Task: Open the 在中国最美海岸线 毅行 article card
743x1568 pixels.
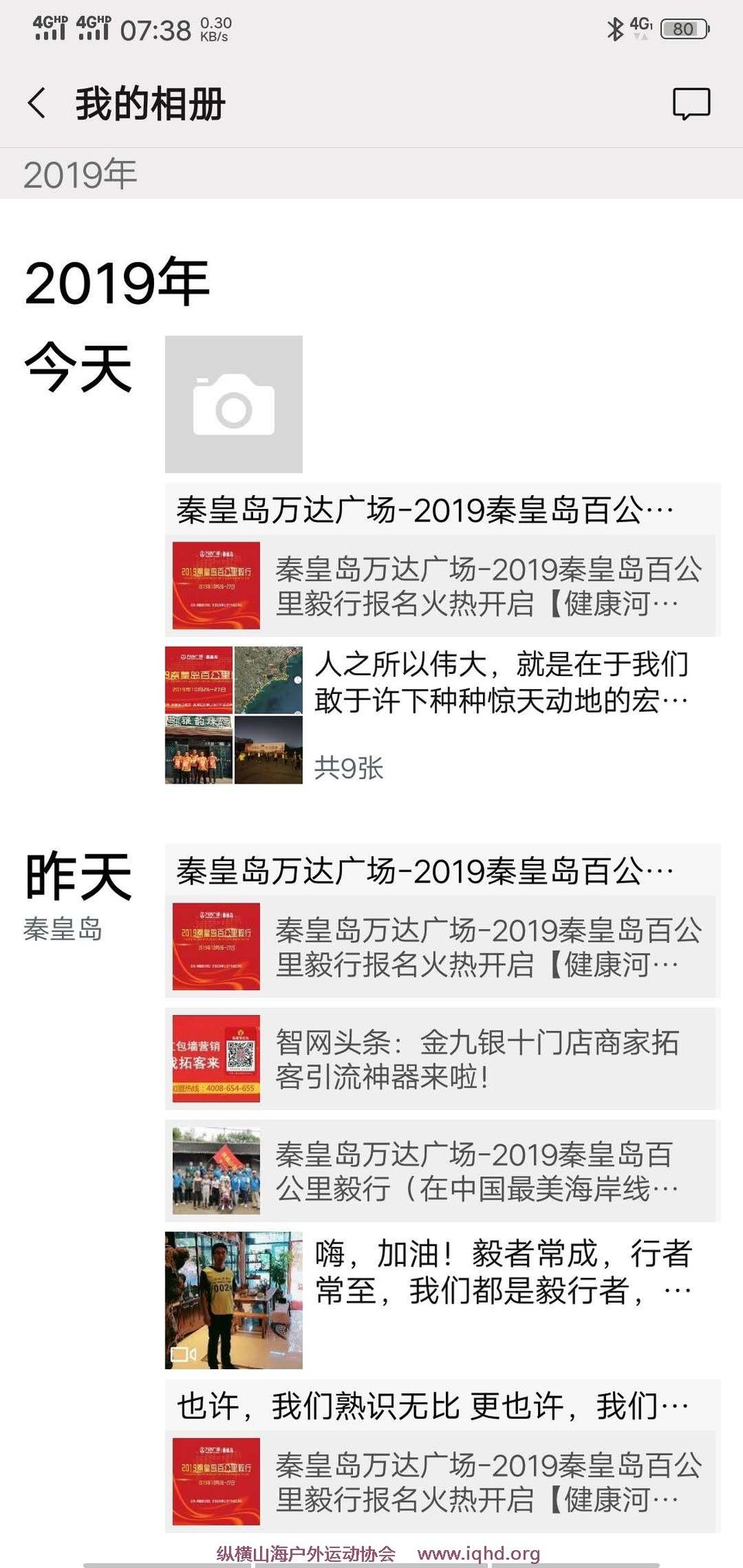Action: [x=443, y=1170]
